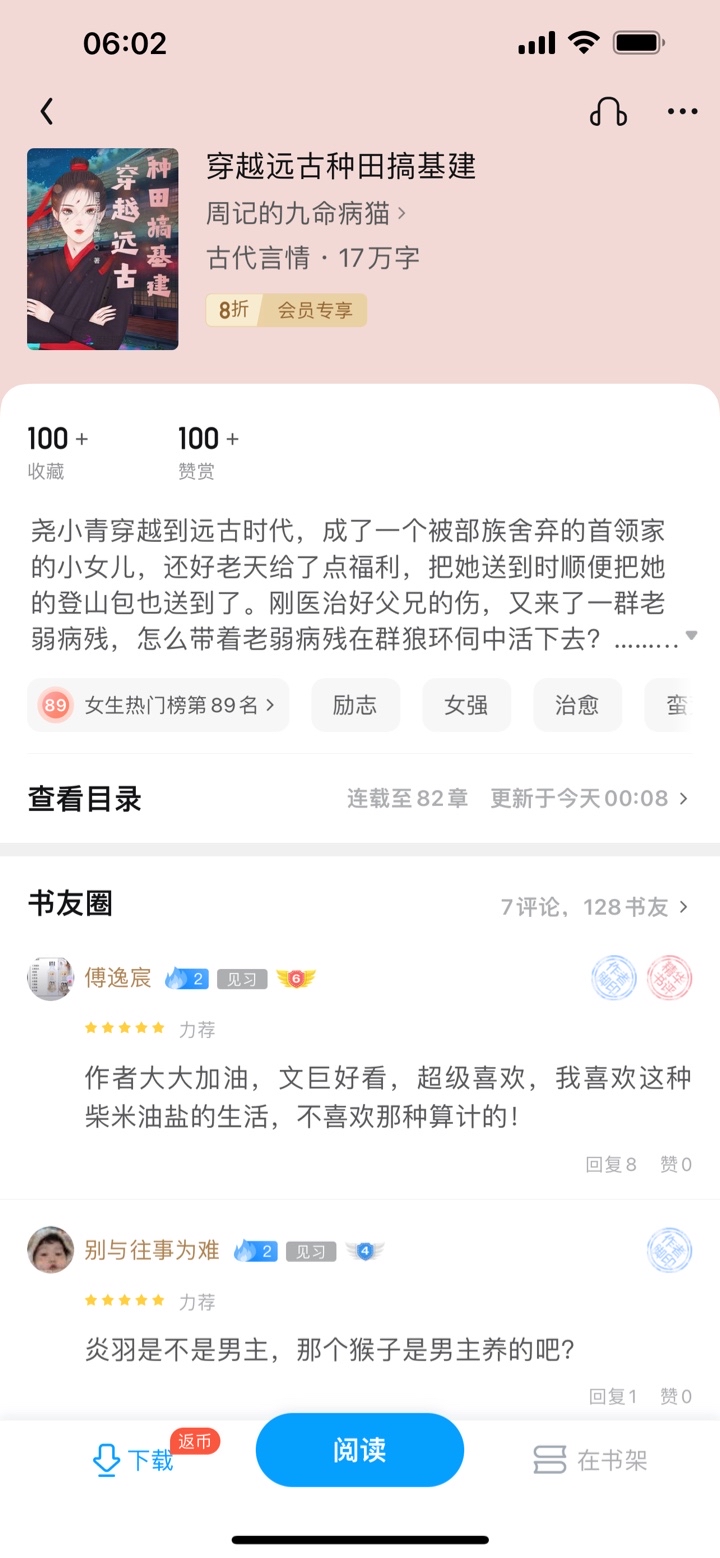Tap the 在书架 bookshelf button
720x1558 pixels.
(590, 1460)
